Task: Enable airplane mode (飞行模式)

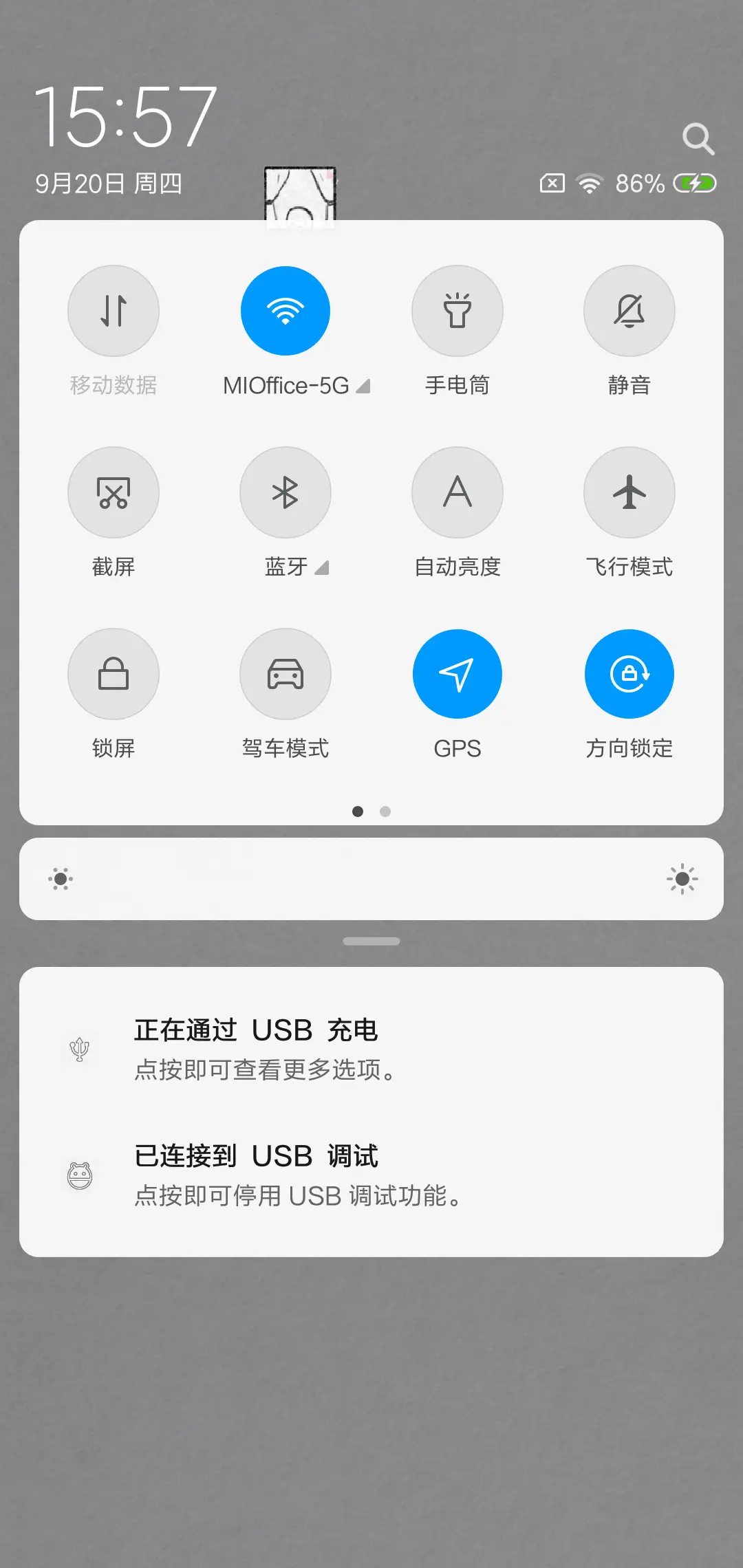Action: 629,492
